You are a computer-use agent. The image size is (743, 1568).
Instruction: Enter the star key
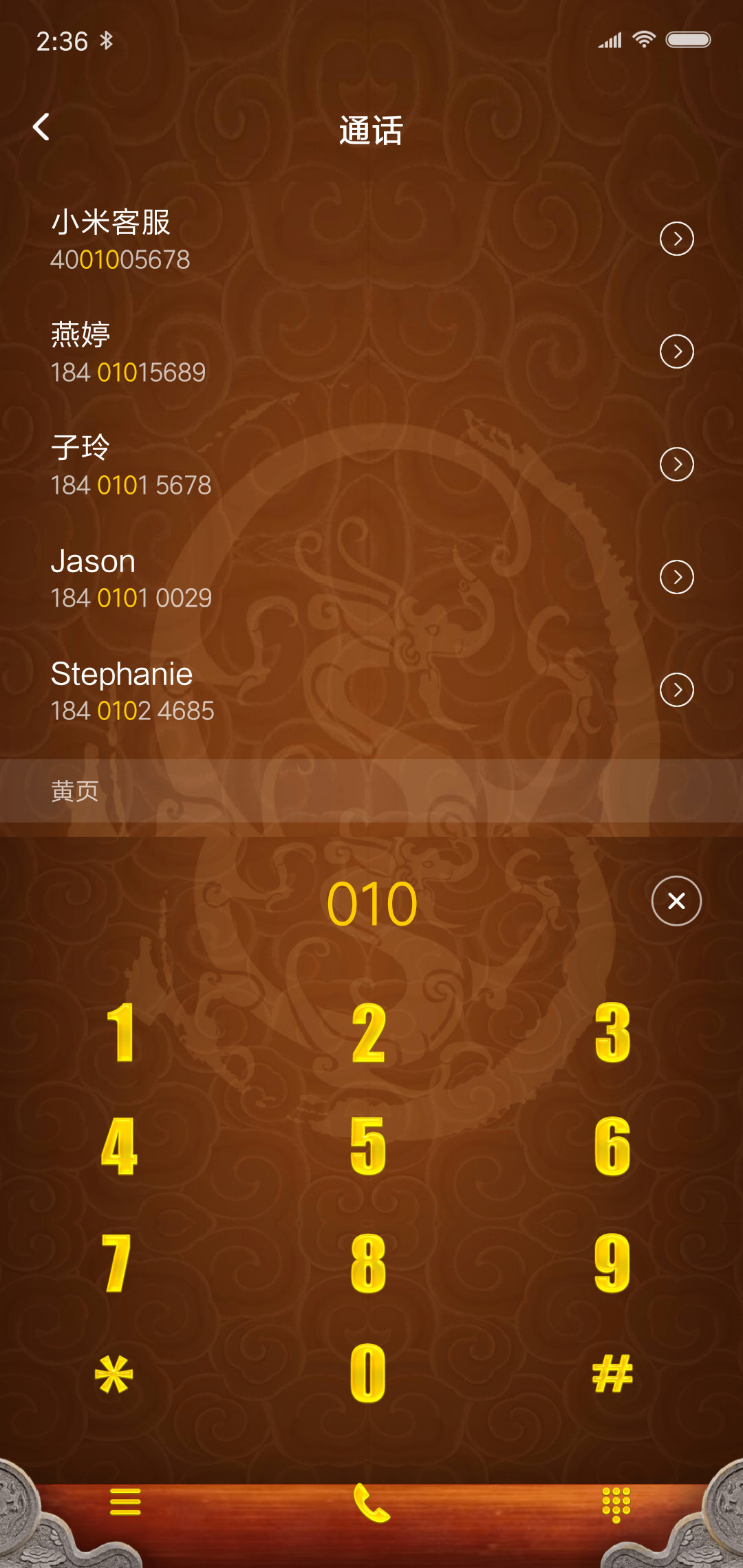[x=114, y=1374]
